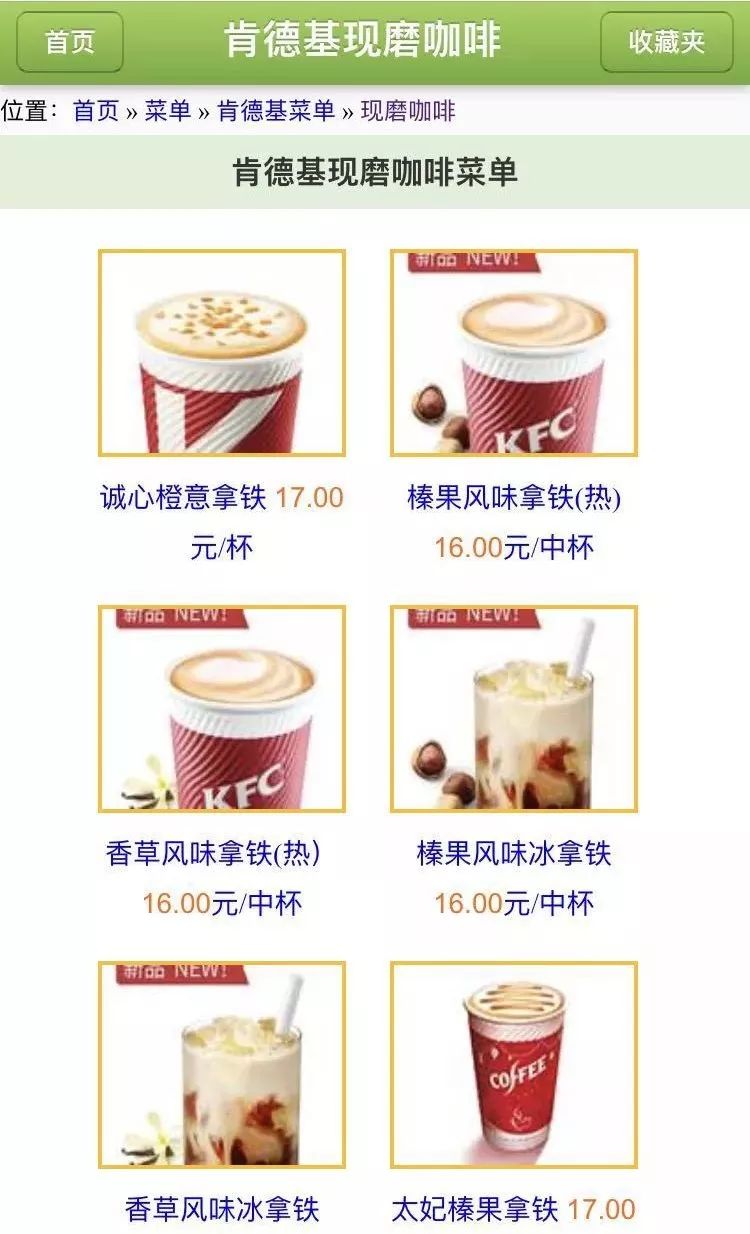Image resolution: width=750 pixels, height=1234 pixels.
Task: Tap the 首页 button in header
Action: [70, 42]
